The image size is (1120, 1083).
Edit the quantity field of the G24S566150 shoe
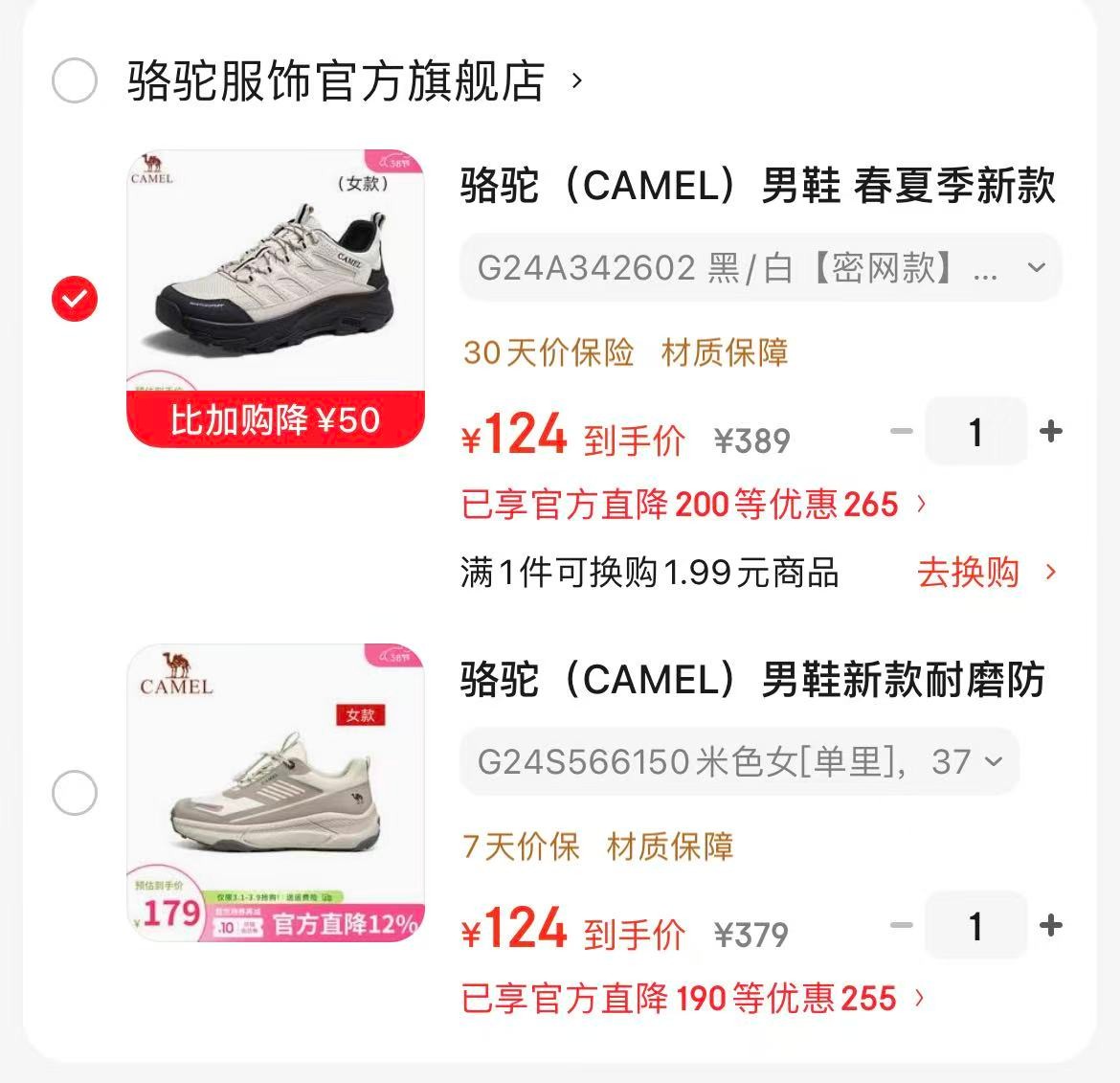coord(975,926)
